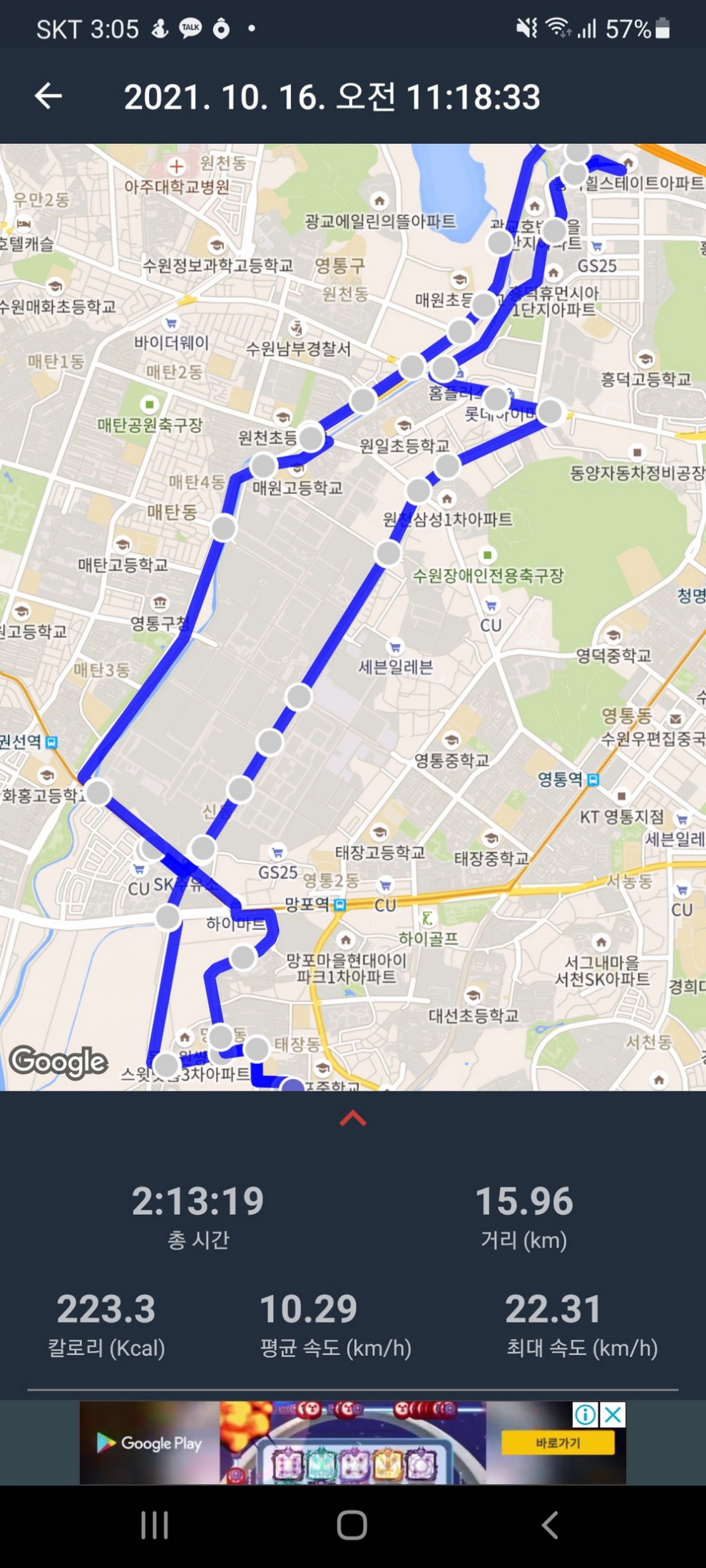
Task: Go to the home screen
Action: 352,1525
